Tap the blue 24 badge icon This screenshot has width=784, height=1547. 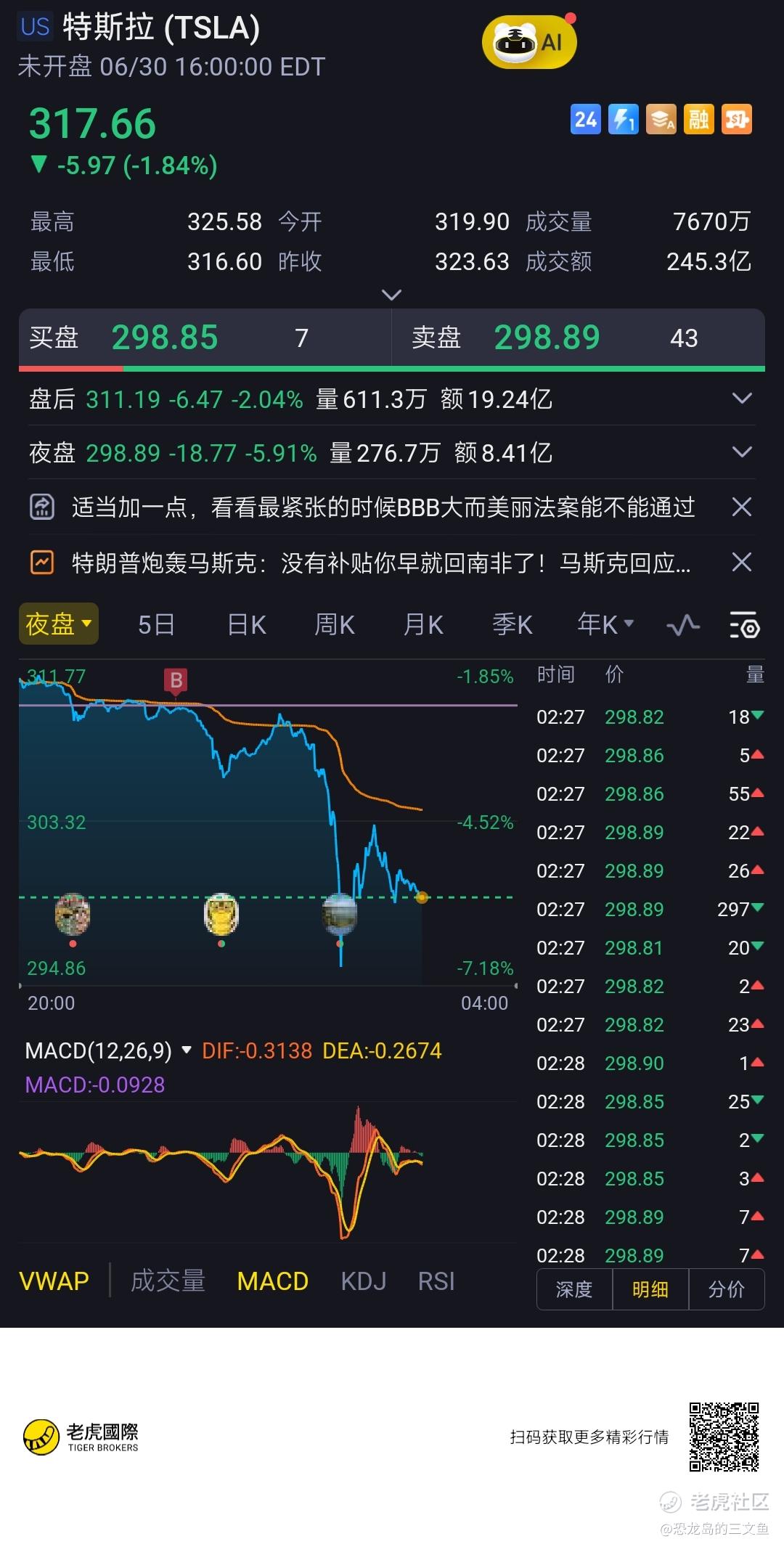coord(585,120)
